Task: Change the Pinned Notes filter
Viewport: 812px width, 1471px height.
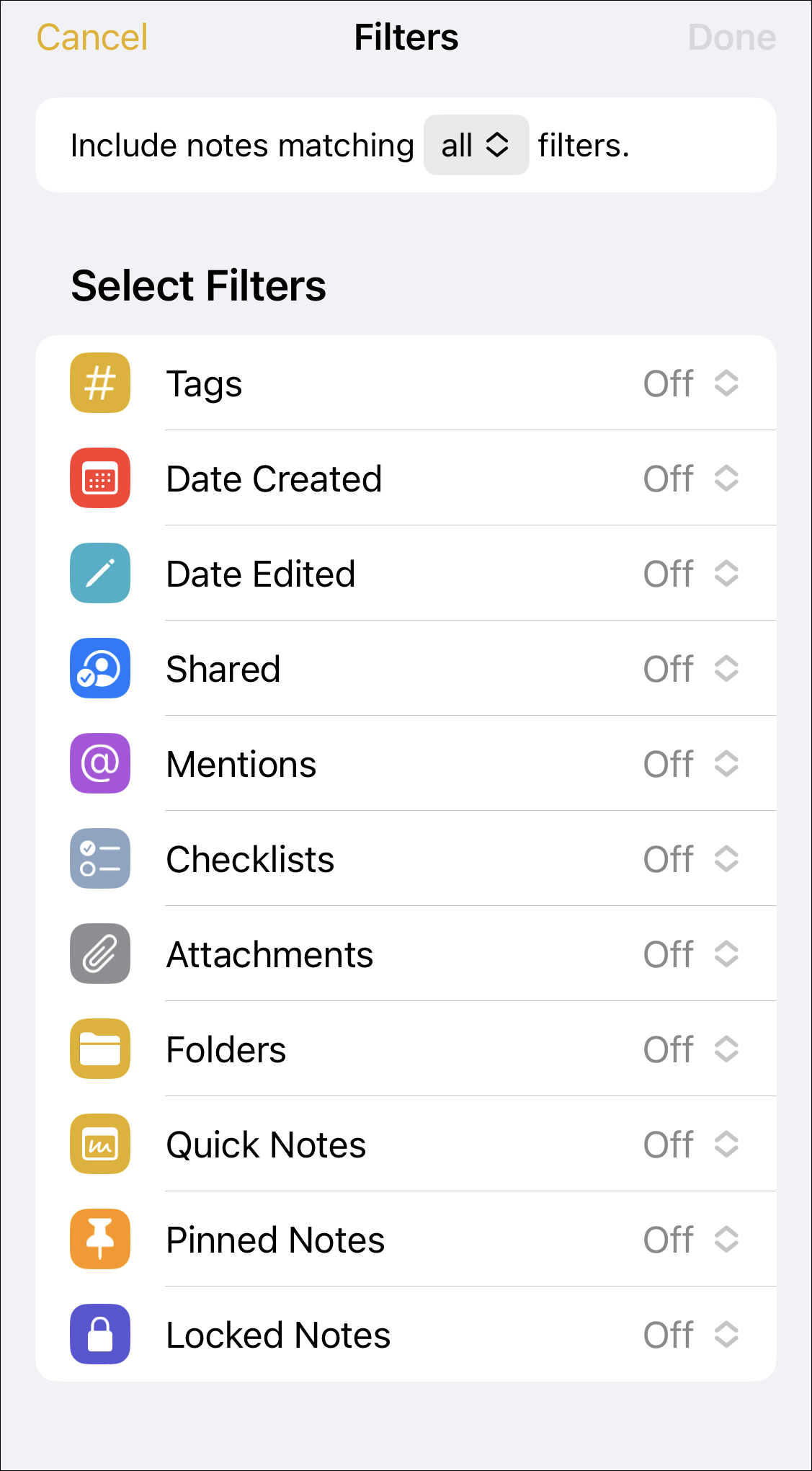Action: coord(690,1240)
